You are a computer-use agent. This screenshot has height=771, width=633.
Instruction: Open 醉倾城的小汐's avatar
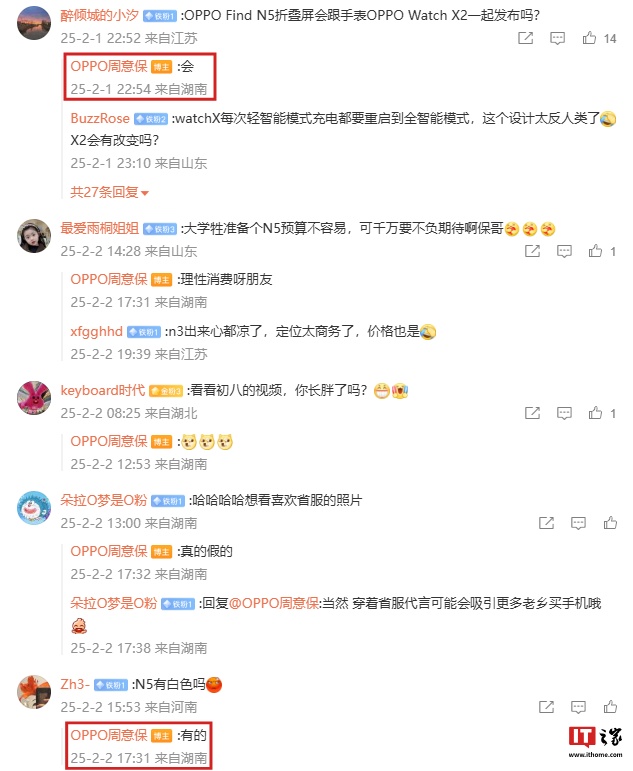coord(34,20)
